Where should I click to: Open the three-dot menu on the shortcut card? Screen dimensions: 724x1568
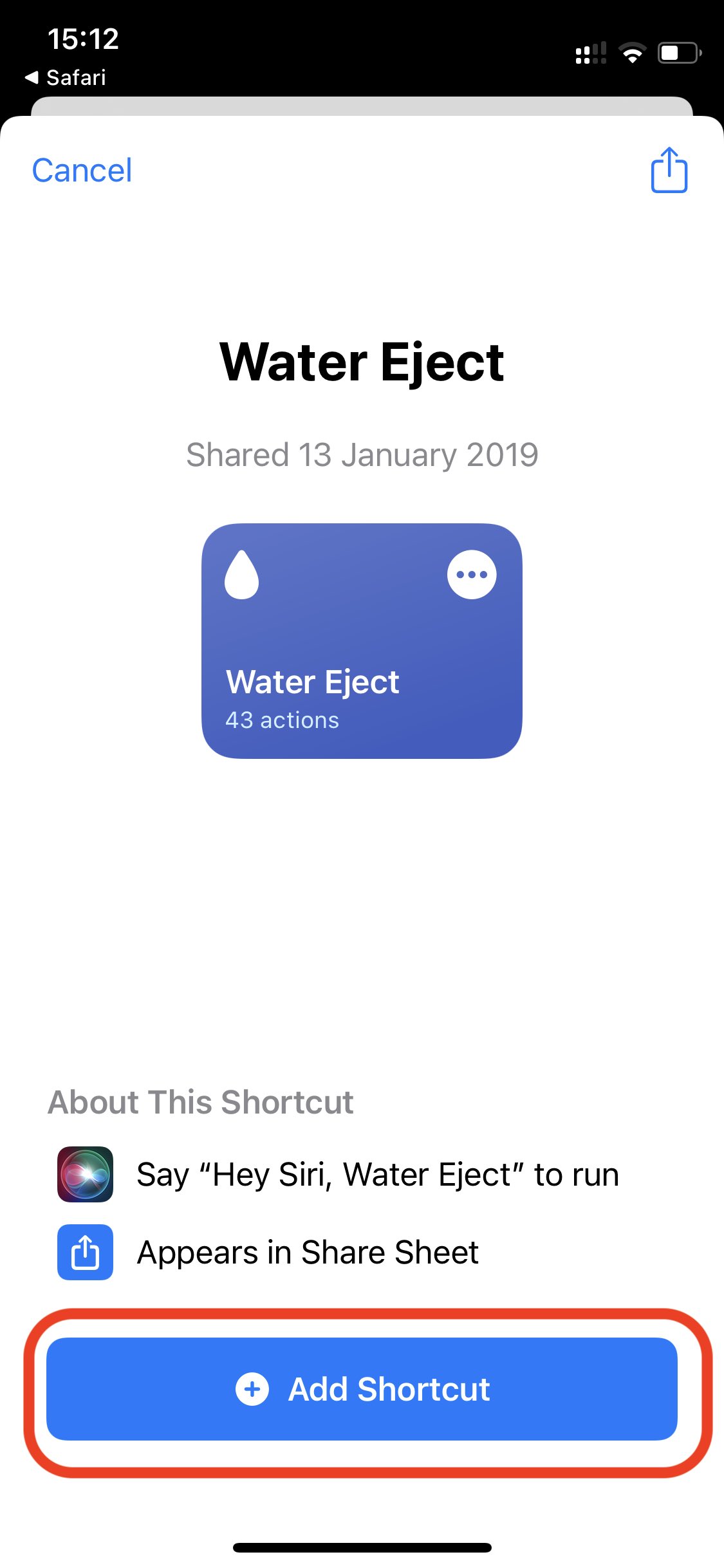coord(472,575)
